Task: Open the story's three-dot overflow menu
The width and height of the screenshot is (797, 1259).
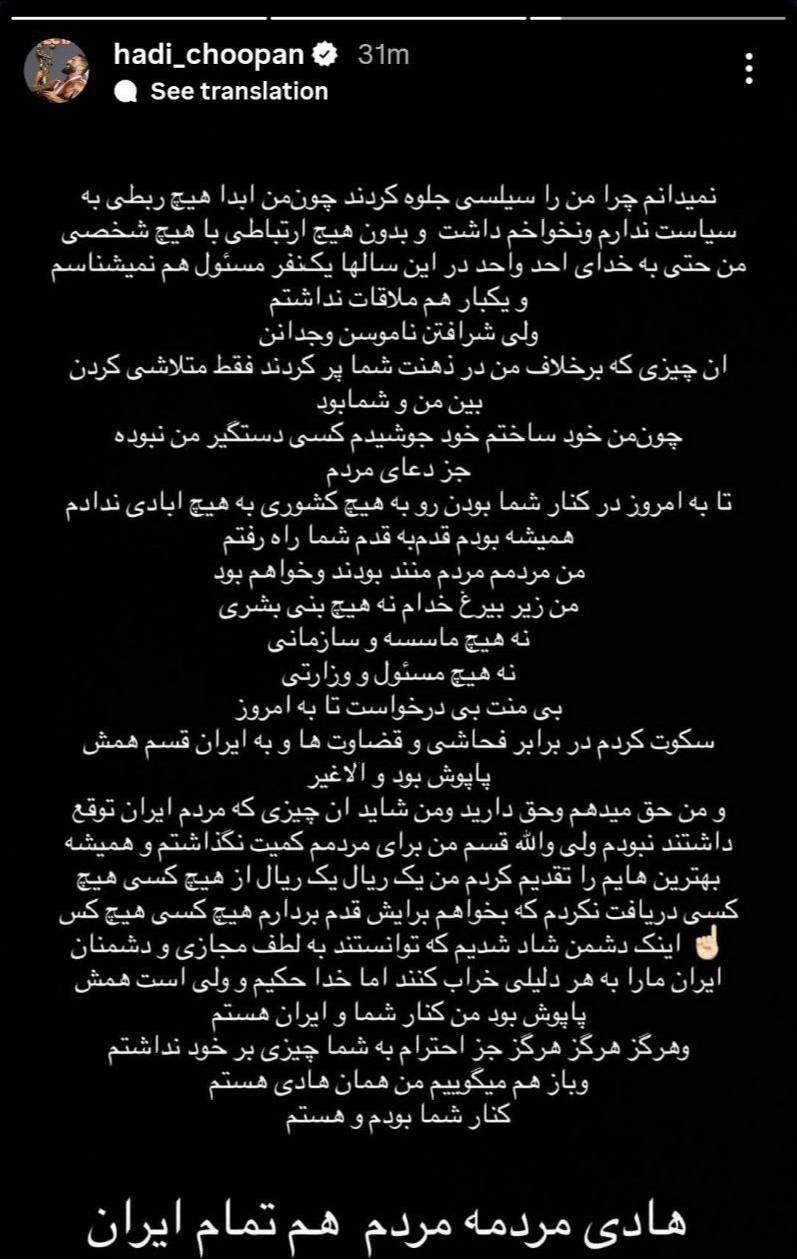Action: pyautogui.click(x=750, y=69)
